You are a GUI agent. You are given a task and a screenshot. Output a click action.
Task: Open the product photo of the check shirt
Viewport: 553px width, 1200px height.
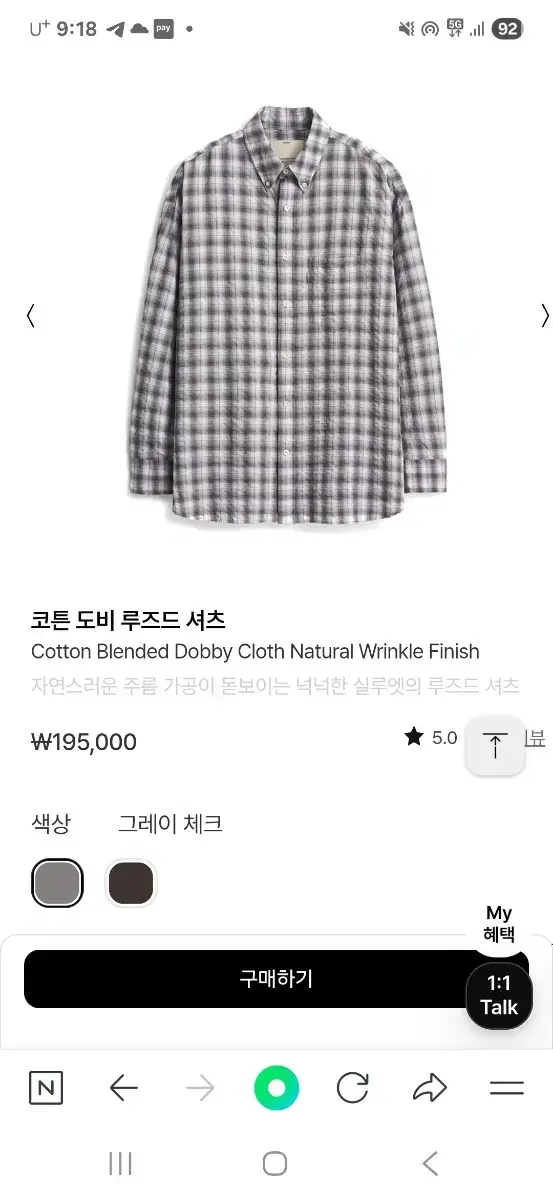[x=288, y=318]
